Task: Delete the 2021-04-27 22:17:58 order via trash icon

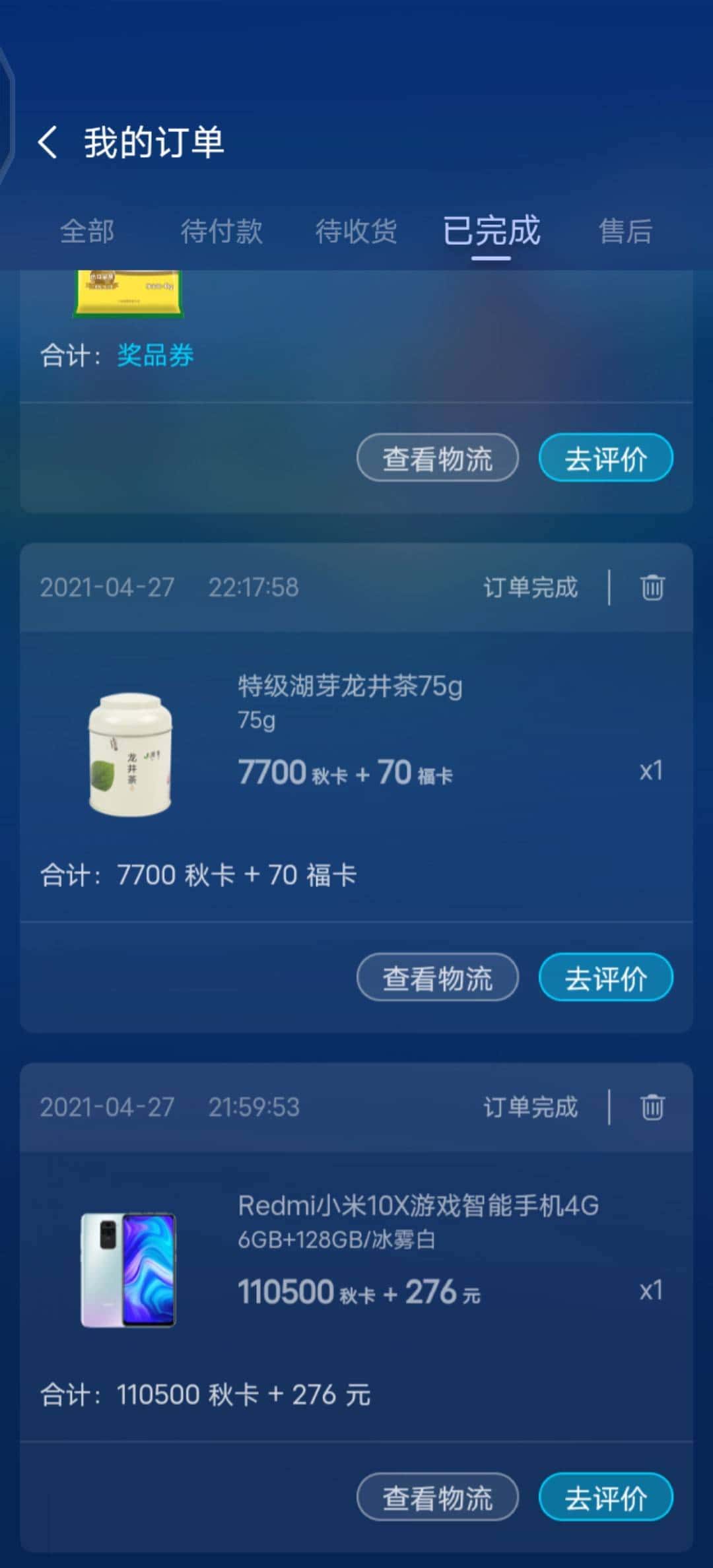Action: (x=651, y=588)
